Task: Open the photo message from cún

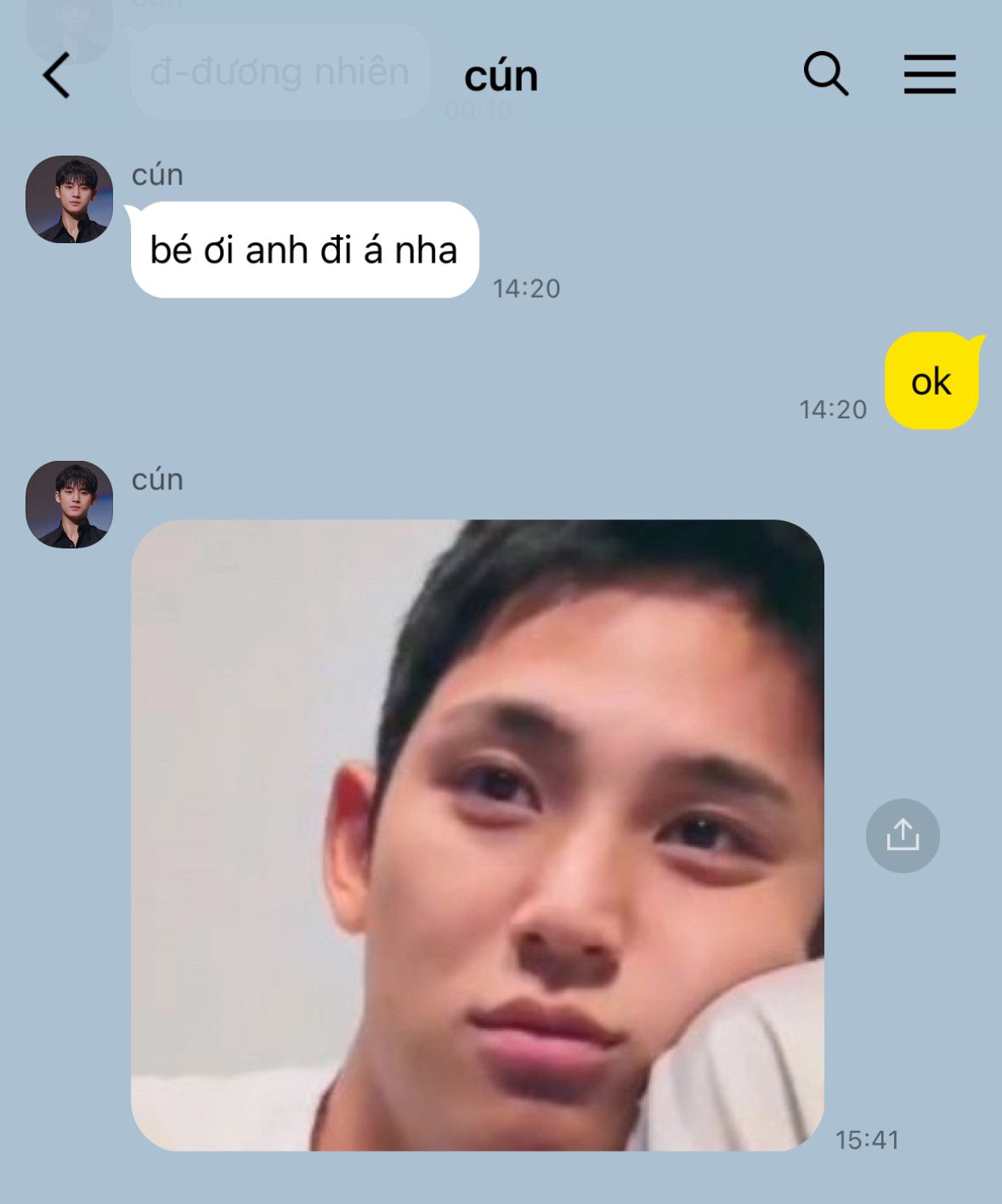Action: (x=478, y=835)
